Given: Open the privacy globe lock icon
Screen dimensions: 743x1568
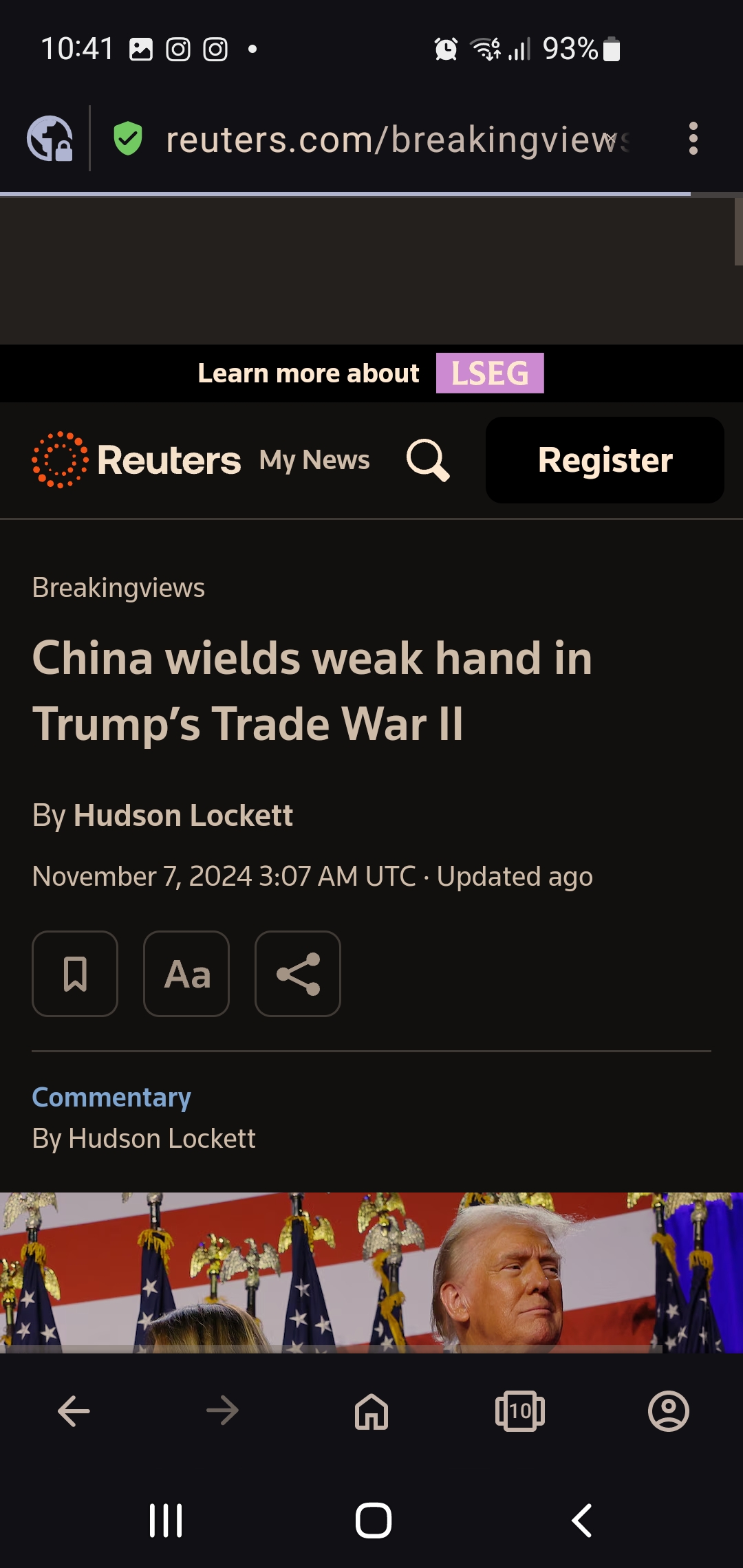Looking at the screenshot, I should pyautogui.click(x=50, y=139).
